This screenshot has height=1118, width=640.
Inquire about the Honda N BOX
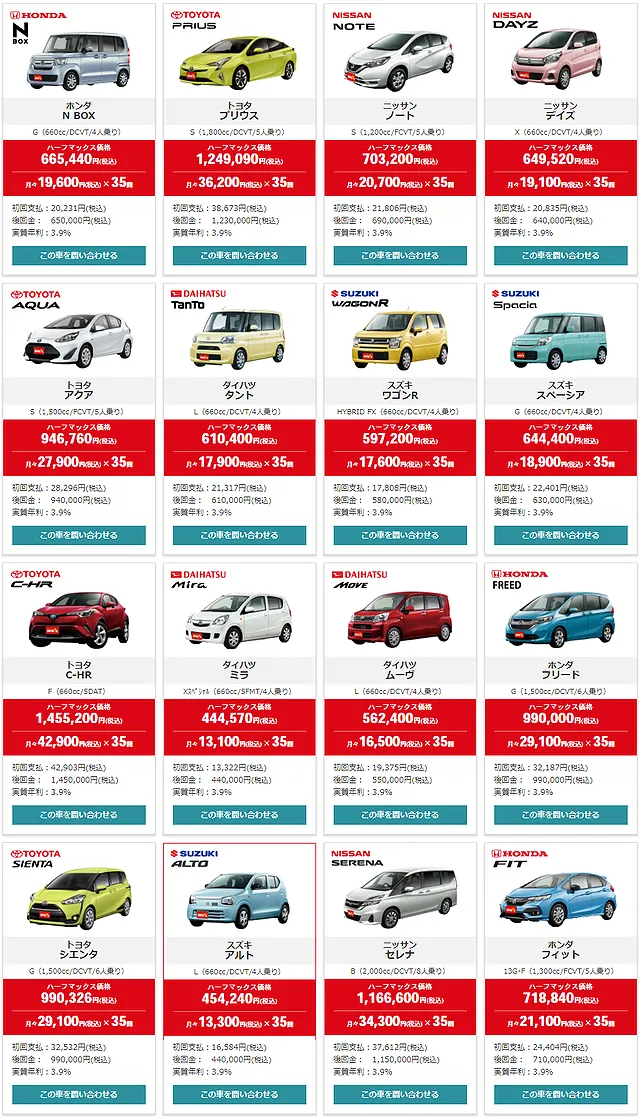79,256
